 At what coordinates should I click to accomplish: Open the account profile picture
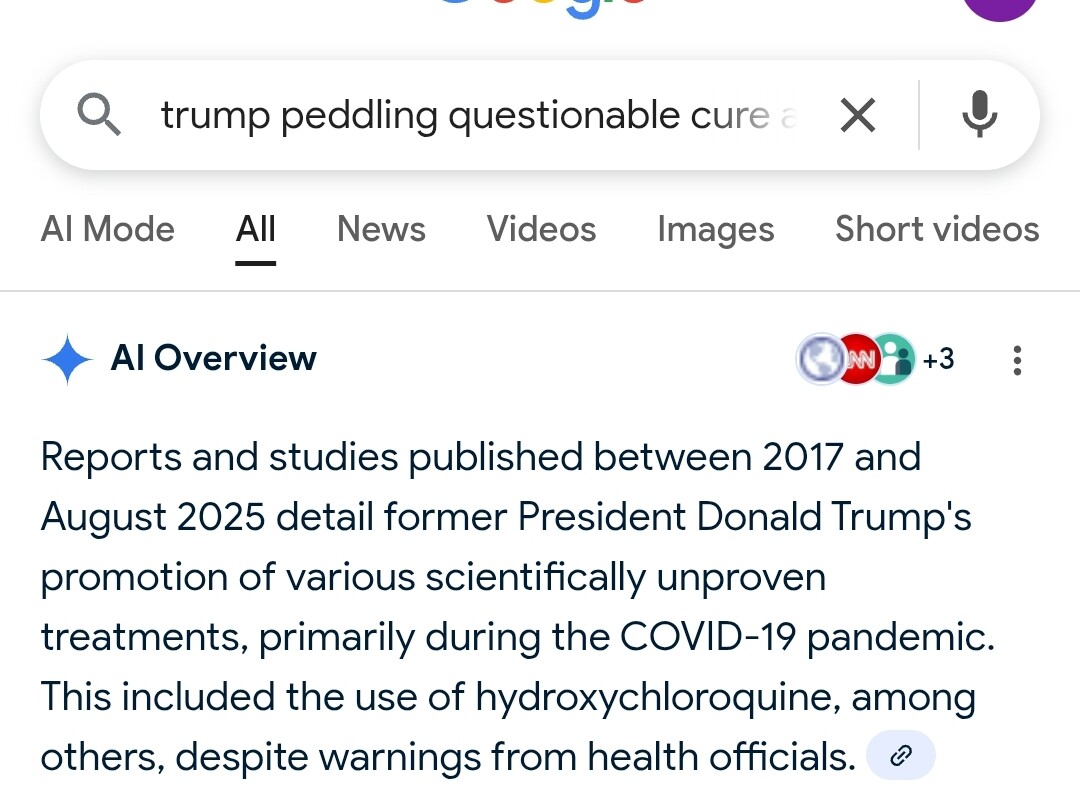pyautogui.click(x=999, y=8)
